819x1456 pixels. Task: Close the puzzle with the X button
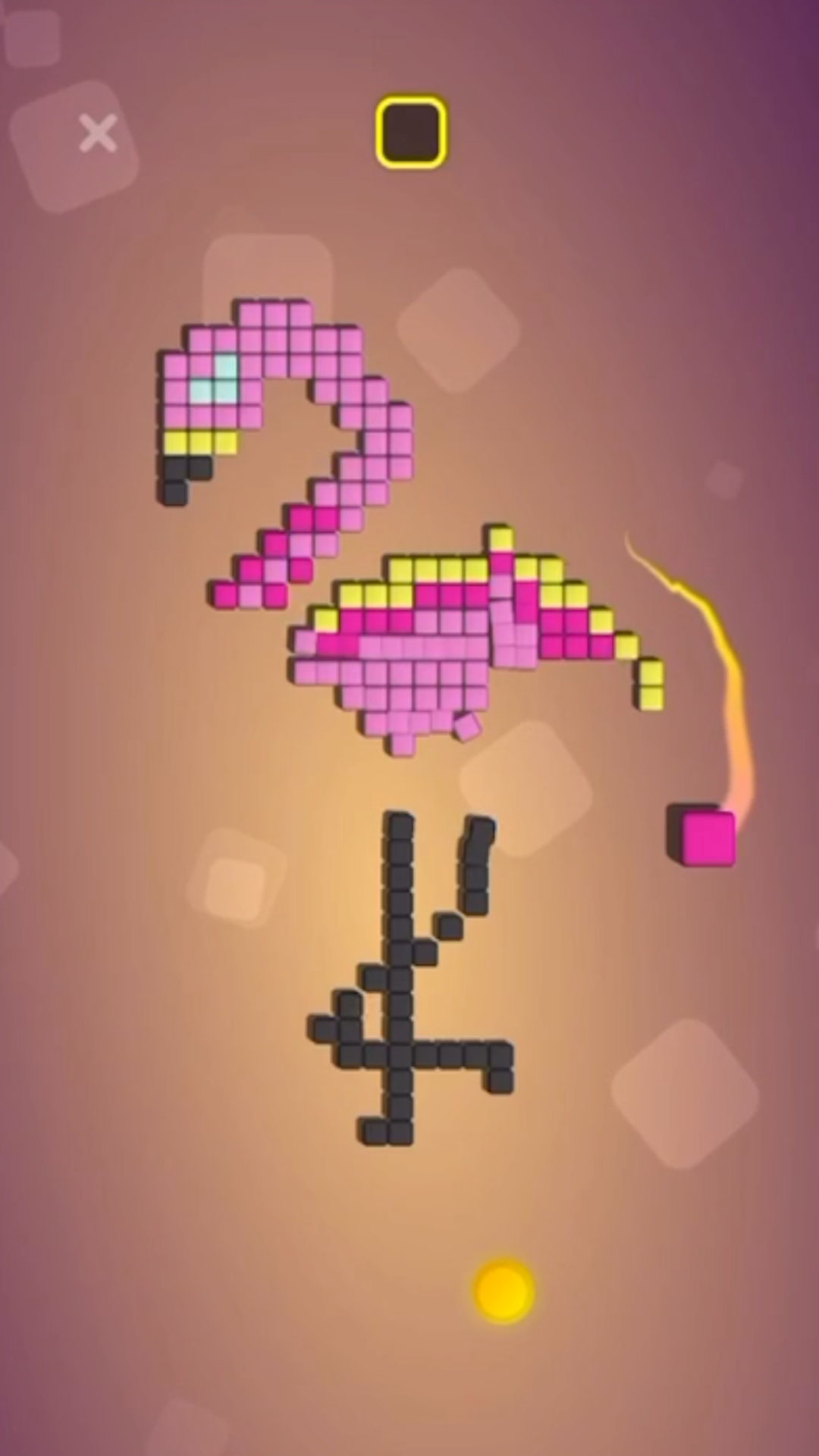click(x=98, y=133)
